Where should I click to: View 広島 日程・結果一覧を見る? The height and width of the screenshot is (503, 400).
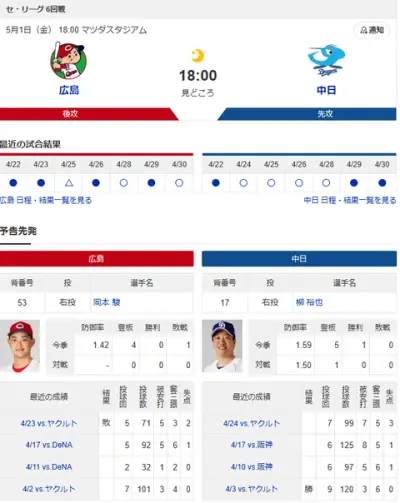click(x=46, y=200)
